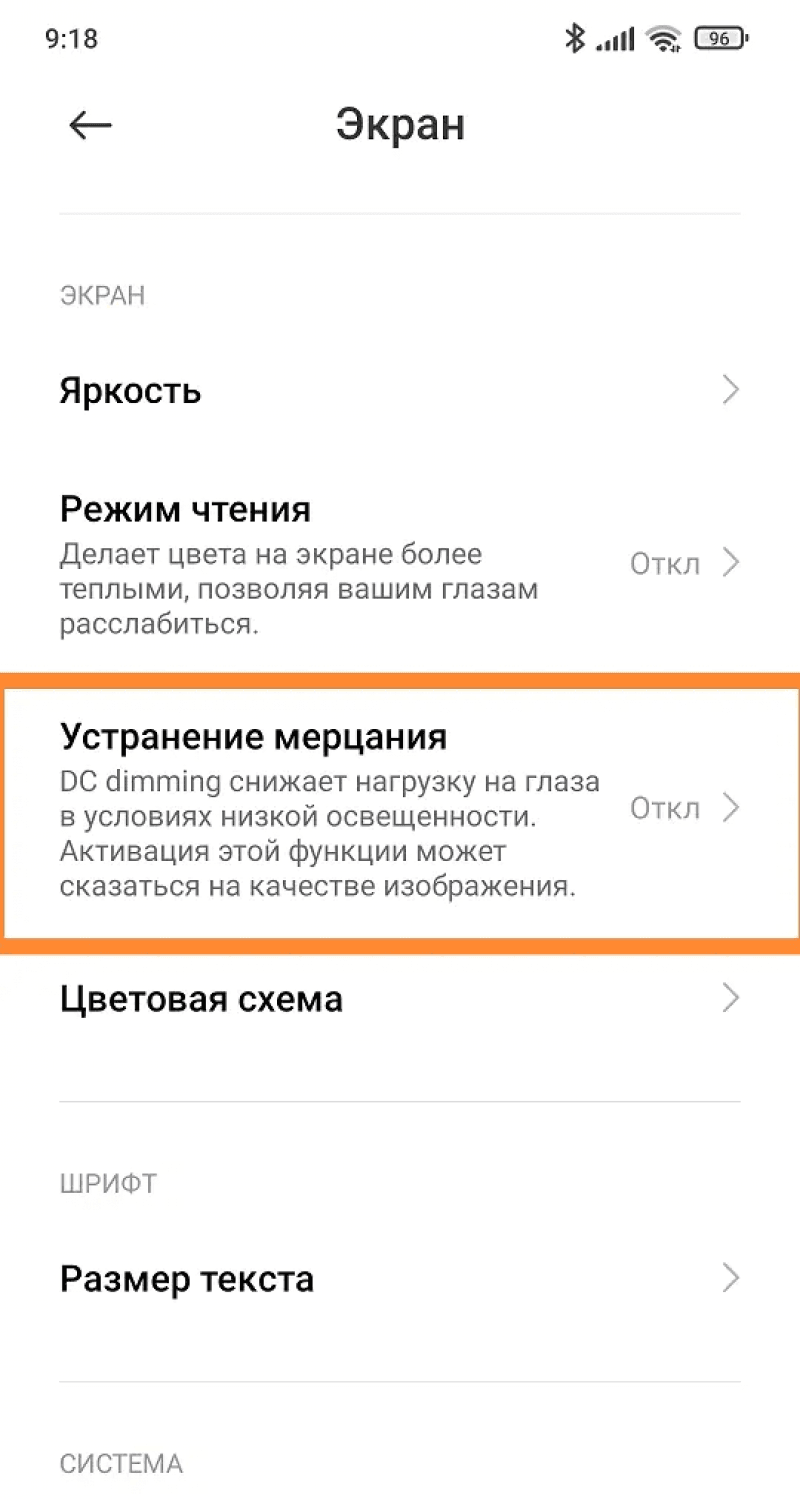Open the Яркость settings
800x1501 pixels.
(400, 390)
